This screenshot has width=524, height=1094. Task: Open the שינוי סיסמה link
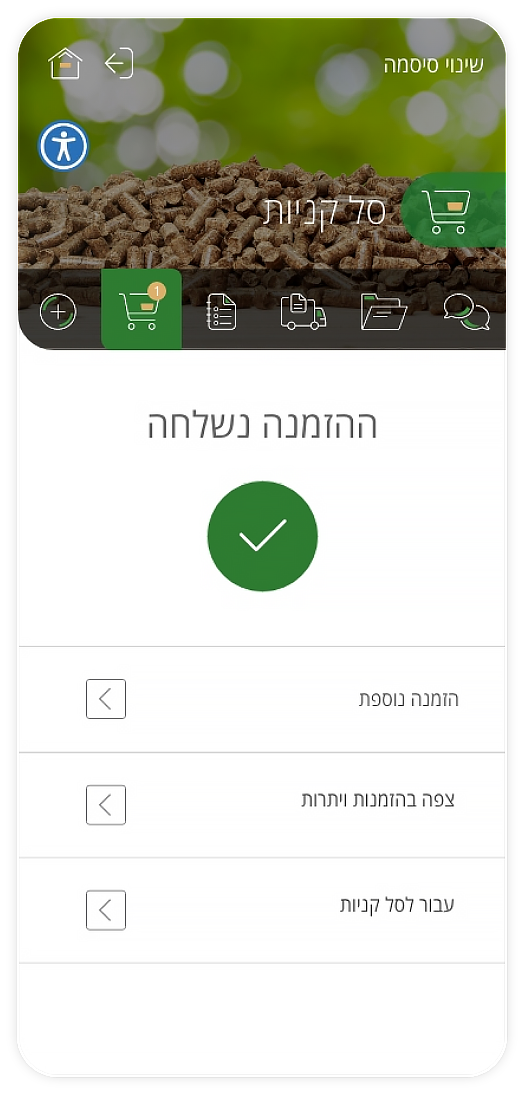pyautogui.click(x=433, y=65)
